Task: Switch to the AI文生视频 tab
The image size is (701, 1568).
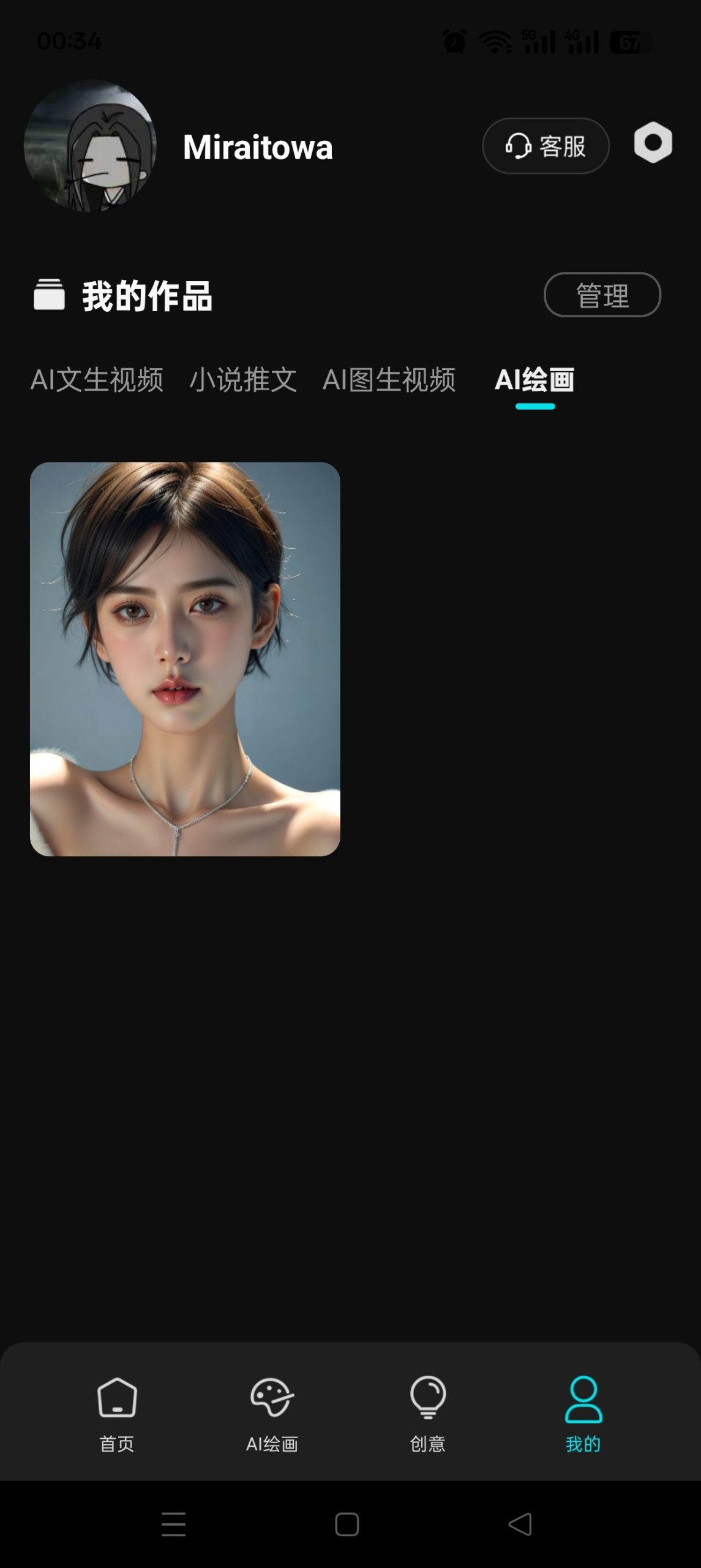Action: 97,380
